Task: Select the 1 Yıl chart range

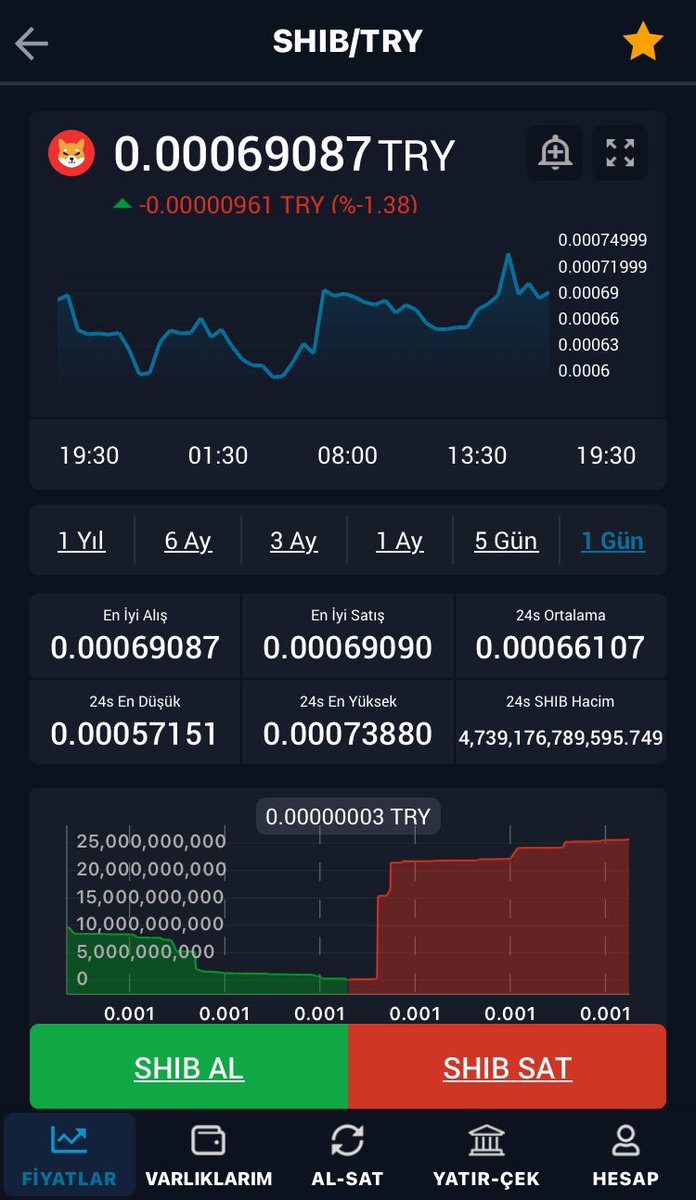Action: 81,541
